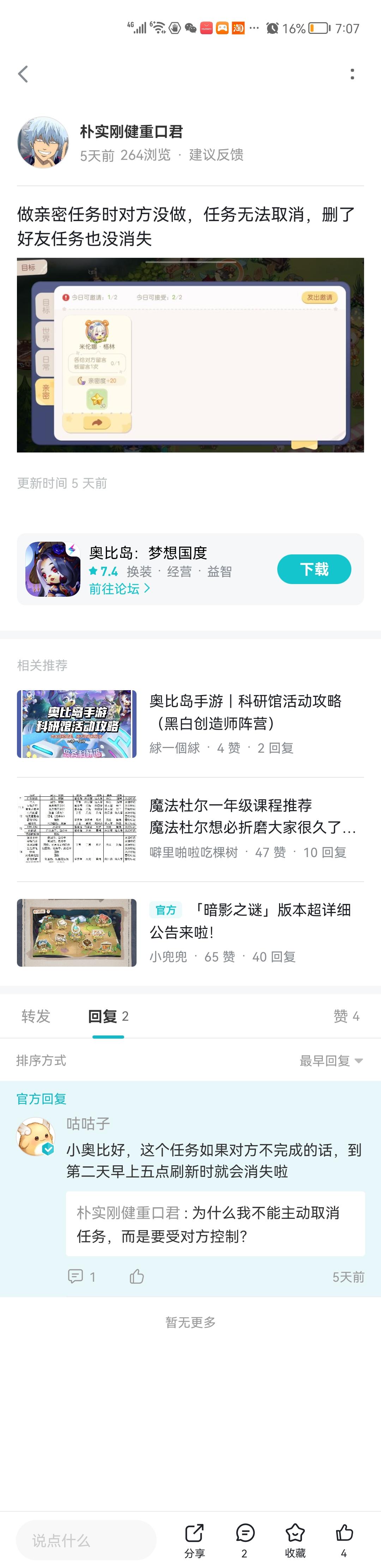
Task: Reply to 咕咕子's comment via comment icon
Action: [75, 1276]
